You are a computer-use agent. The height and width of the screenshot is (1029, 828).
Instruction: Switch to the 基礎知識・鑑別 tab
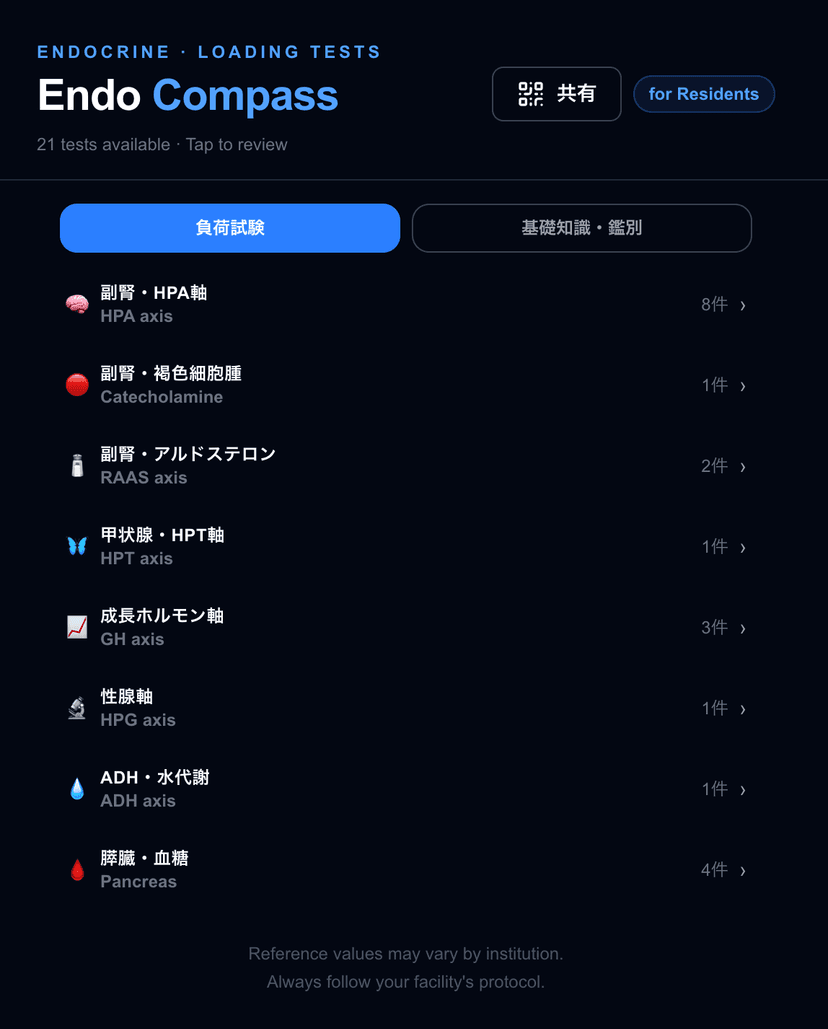581,228
